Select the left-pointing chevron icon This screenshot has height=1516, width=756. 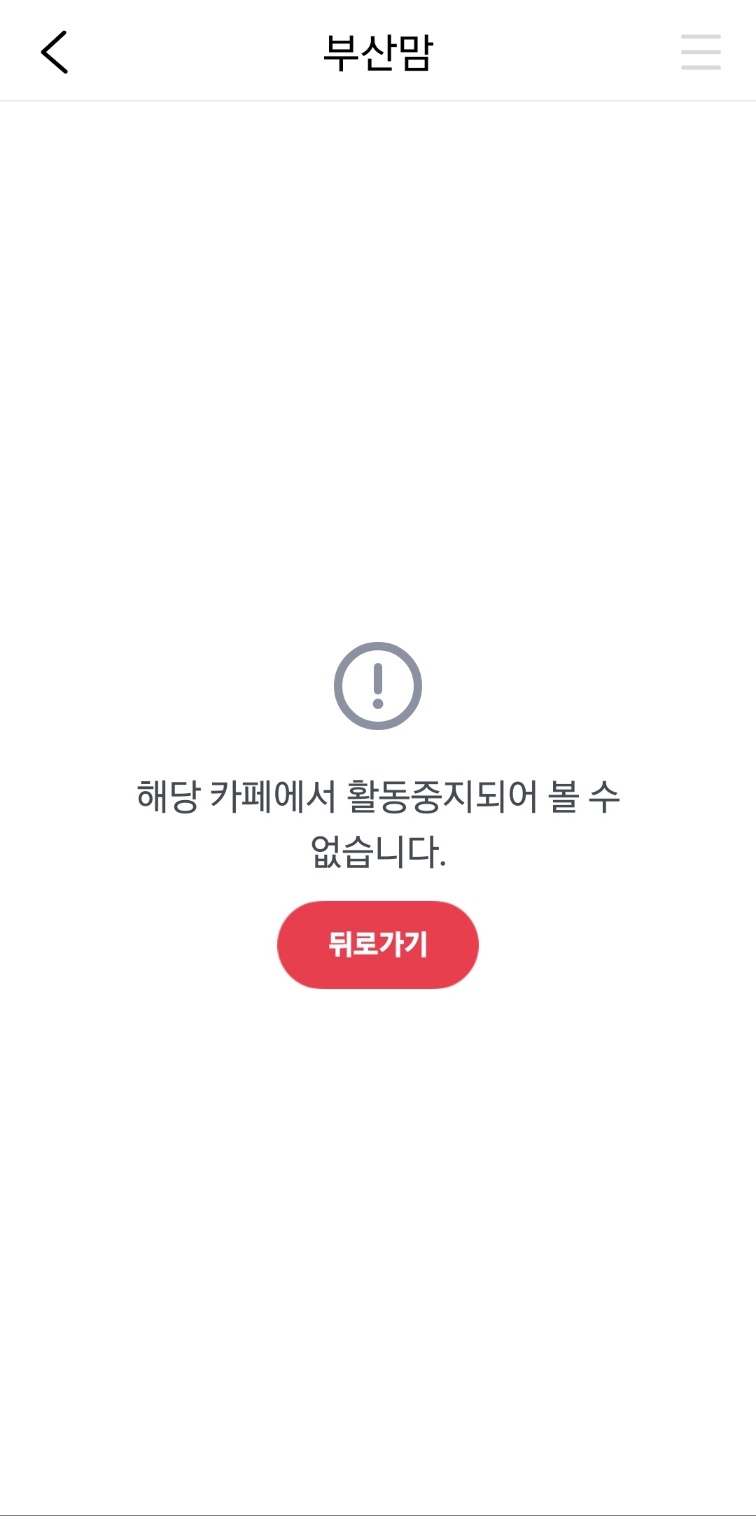point(54,52)
